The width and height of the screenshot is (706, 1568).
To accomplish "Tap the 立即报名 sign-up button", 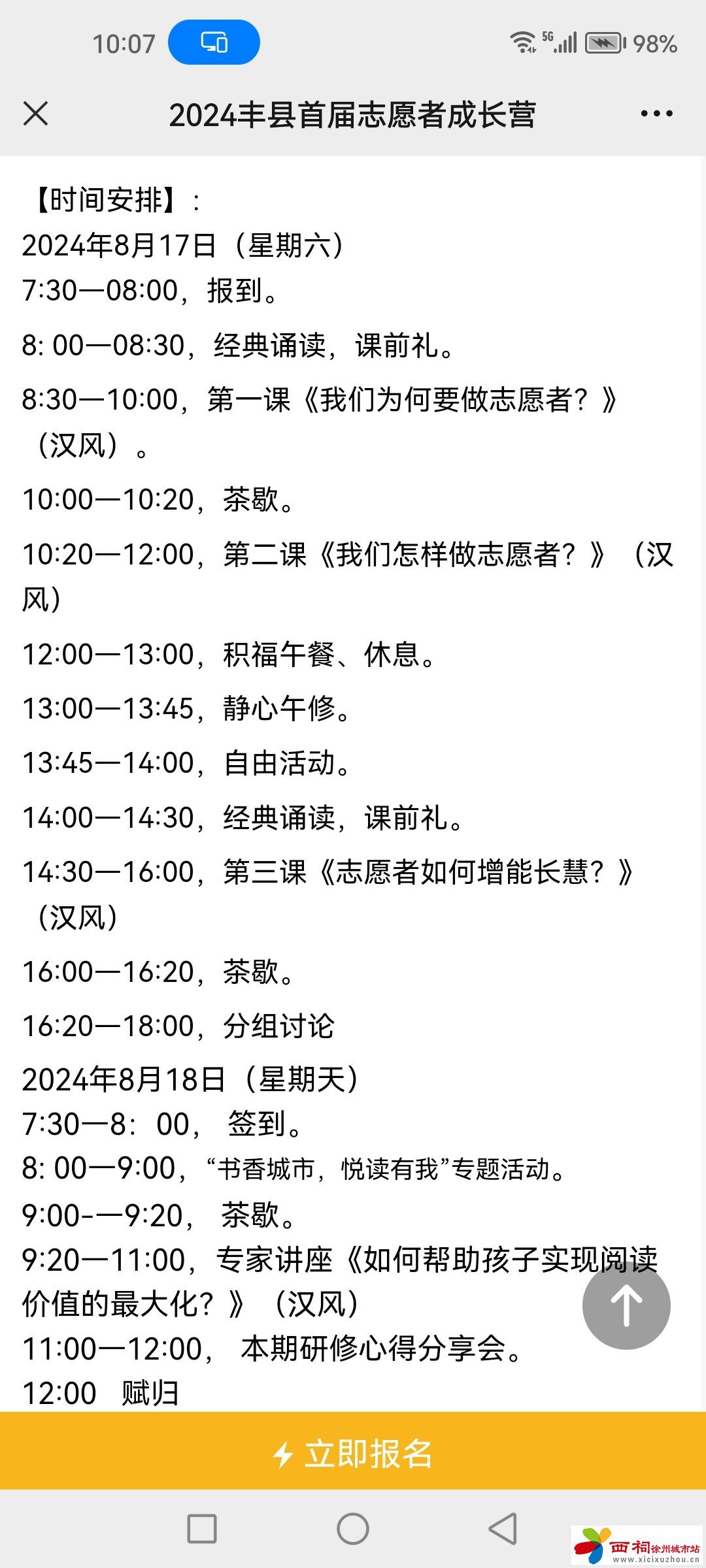I will (x=353, y=1454).
